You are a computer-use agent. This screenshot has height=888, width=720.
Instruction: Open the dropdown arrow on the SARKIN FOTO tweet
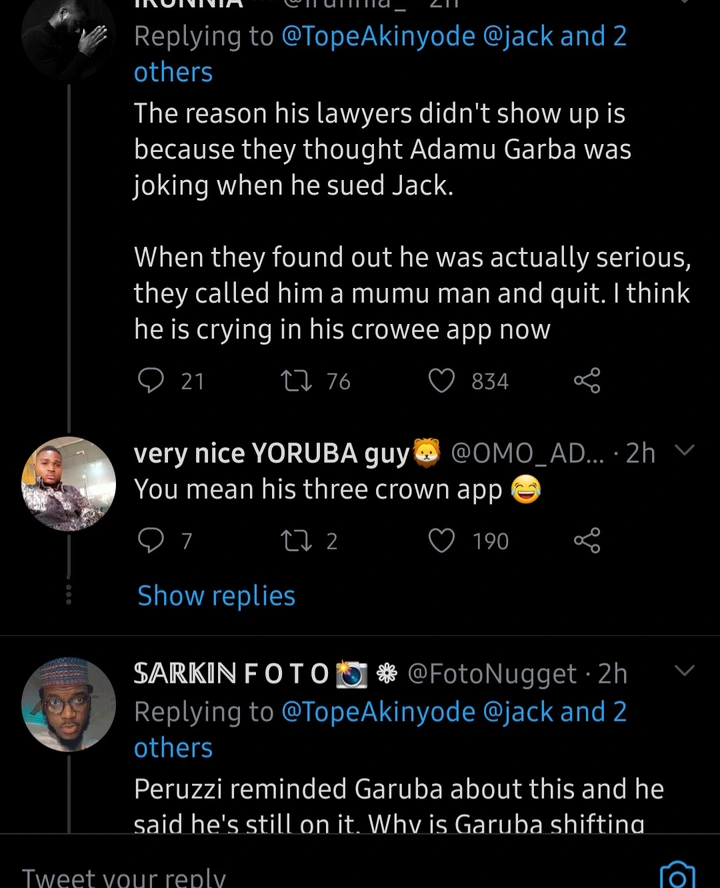(685, 671)
